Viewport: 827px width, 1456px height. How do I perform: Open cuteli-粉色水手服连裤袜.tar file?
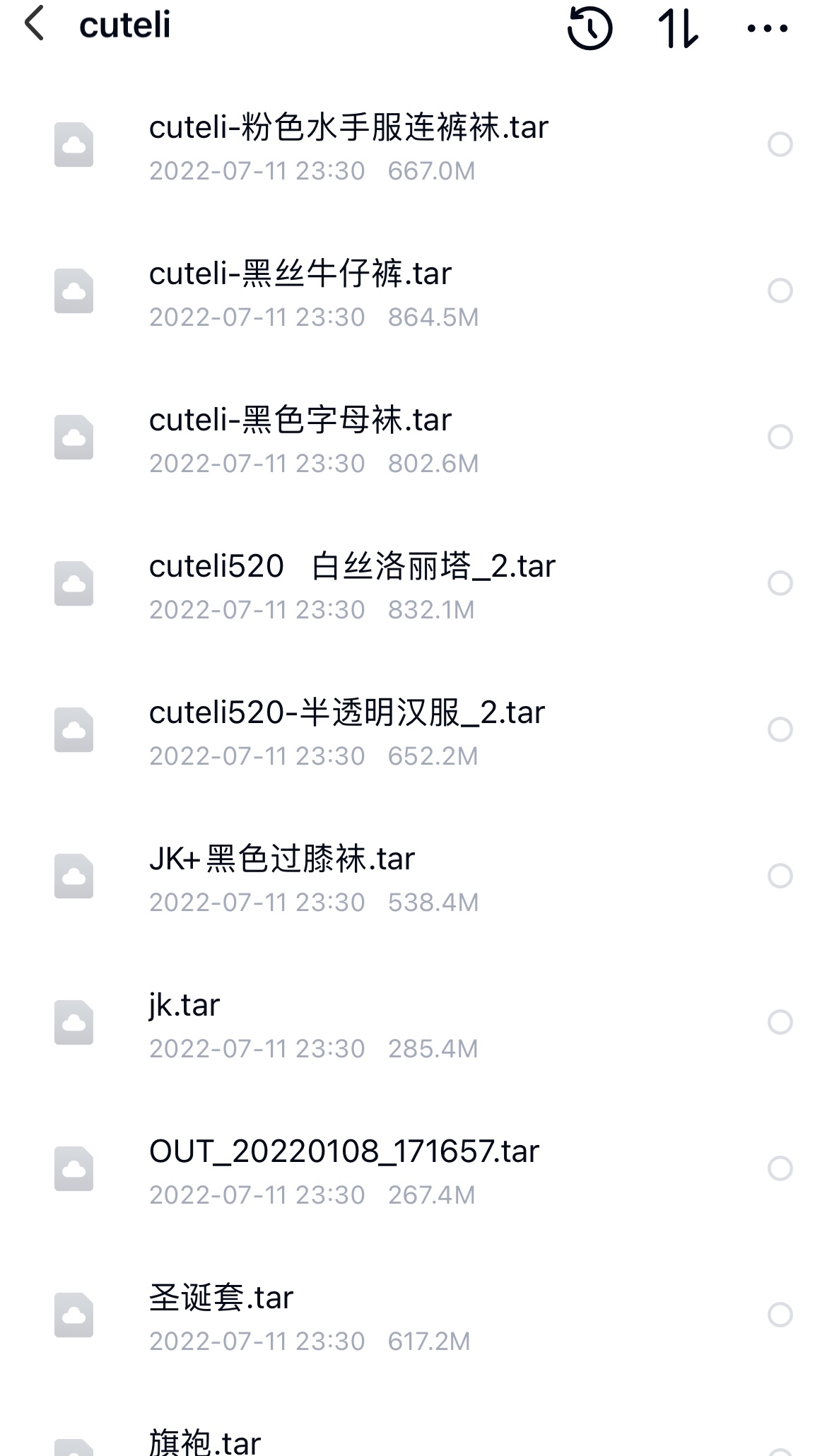(348, 129)
